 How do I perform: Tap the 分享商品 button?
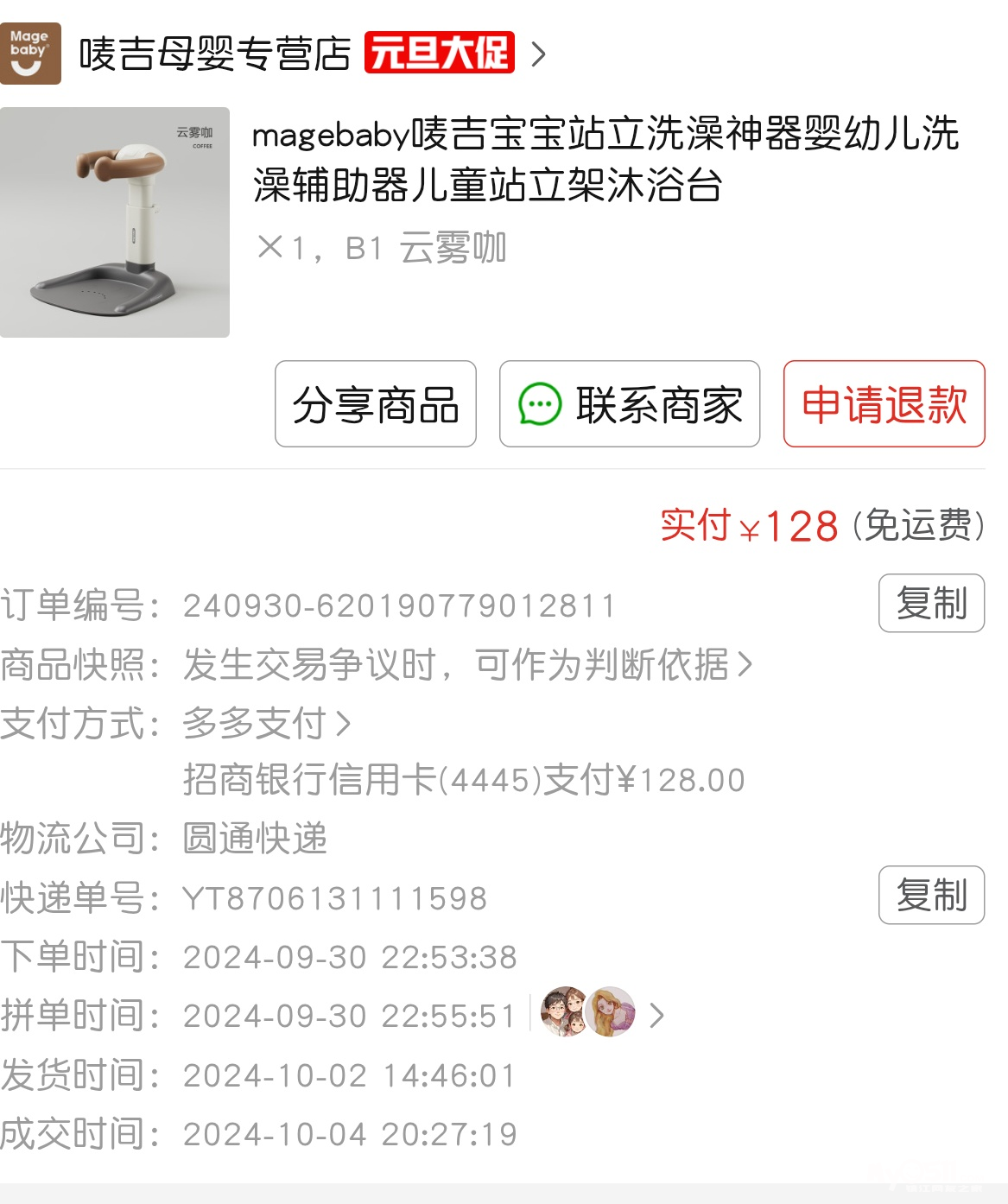376,403
